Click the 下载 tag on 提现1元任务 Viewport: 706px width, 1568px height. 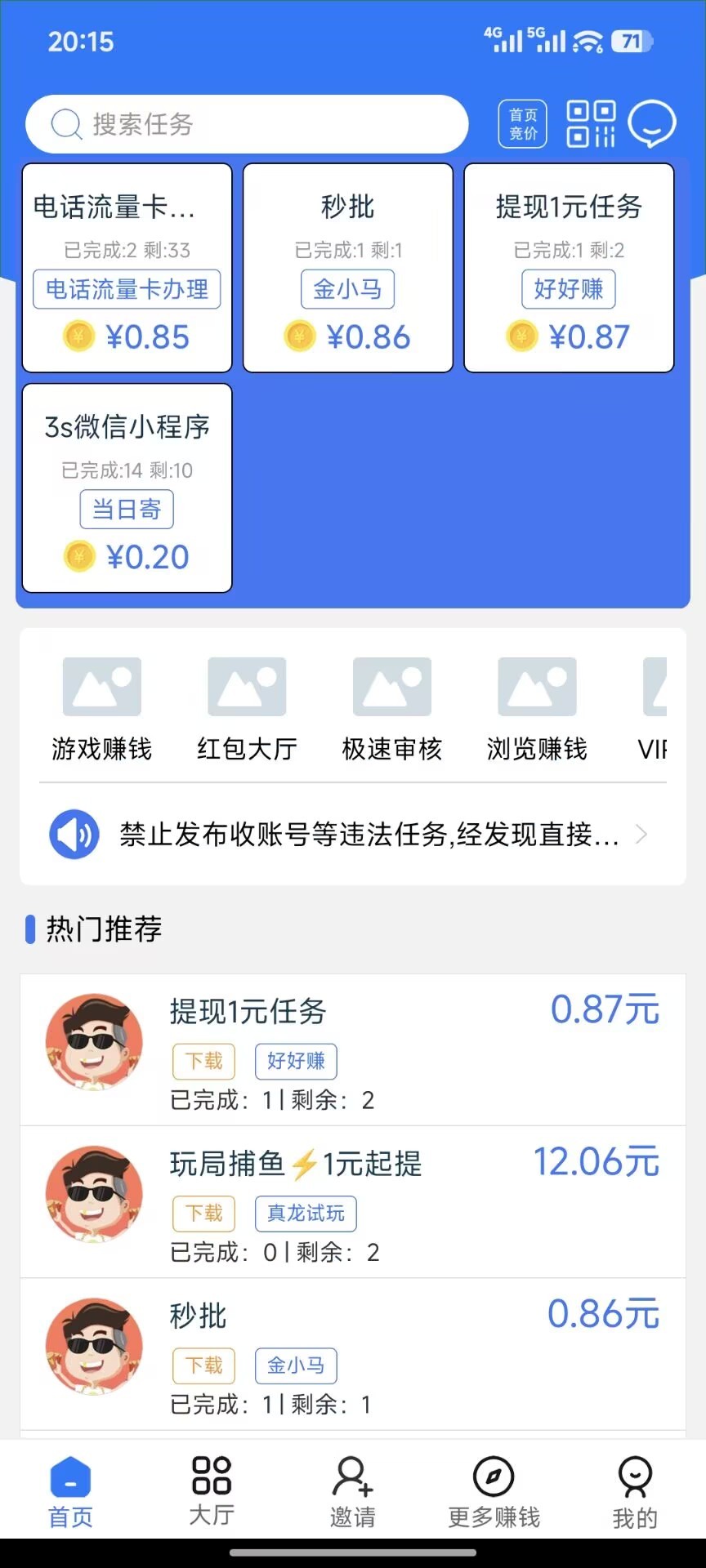point(203,1060)
